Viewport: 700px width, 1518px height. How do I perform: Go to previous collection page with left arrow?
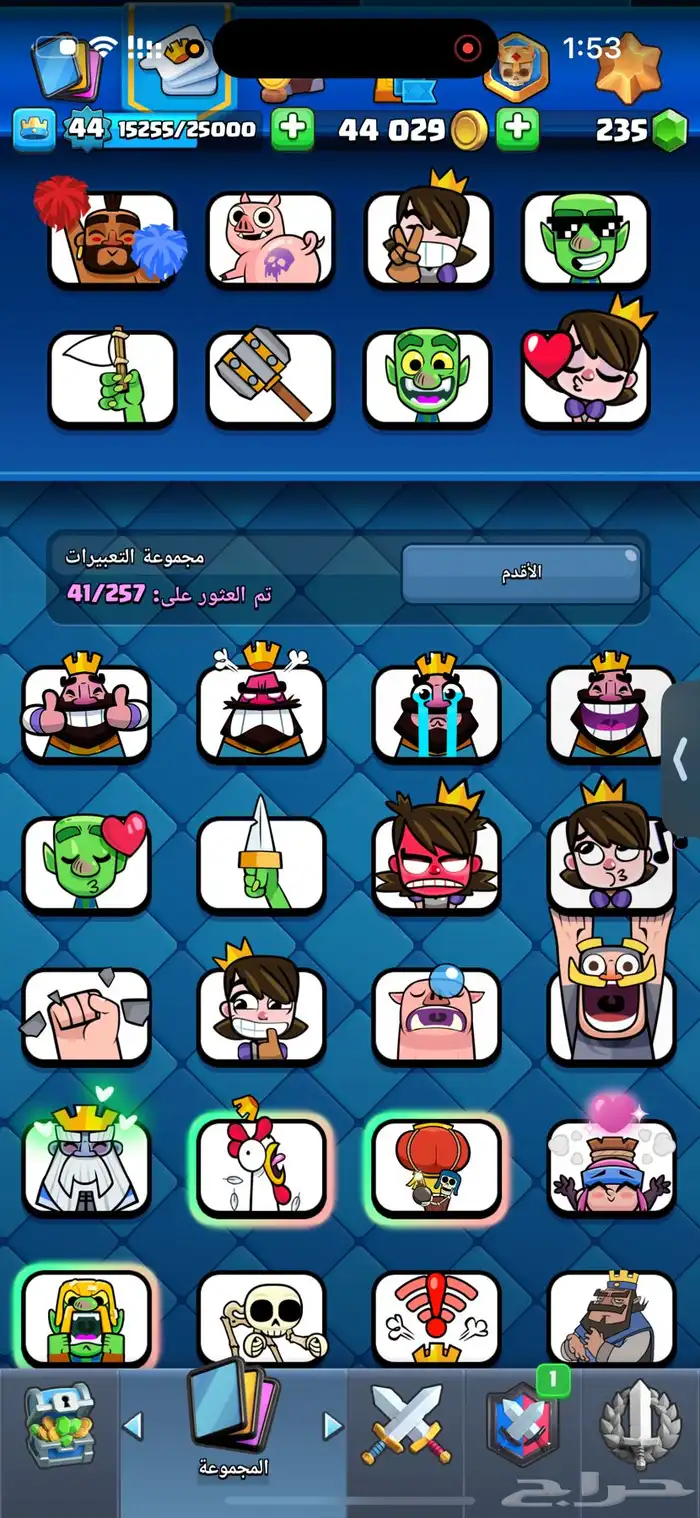[x=133, y=1426]
